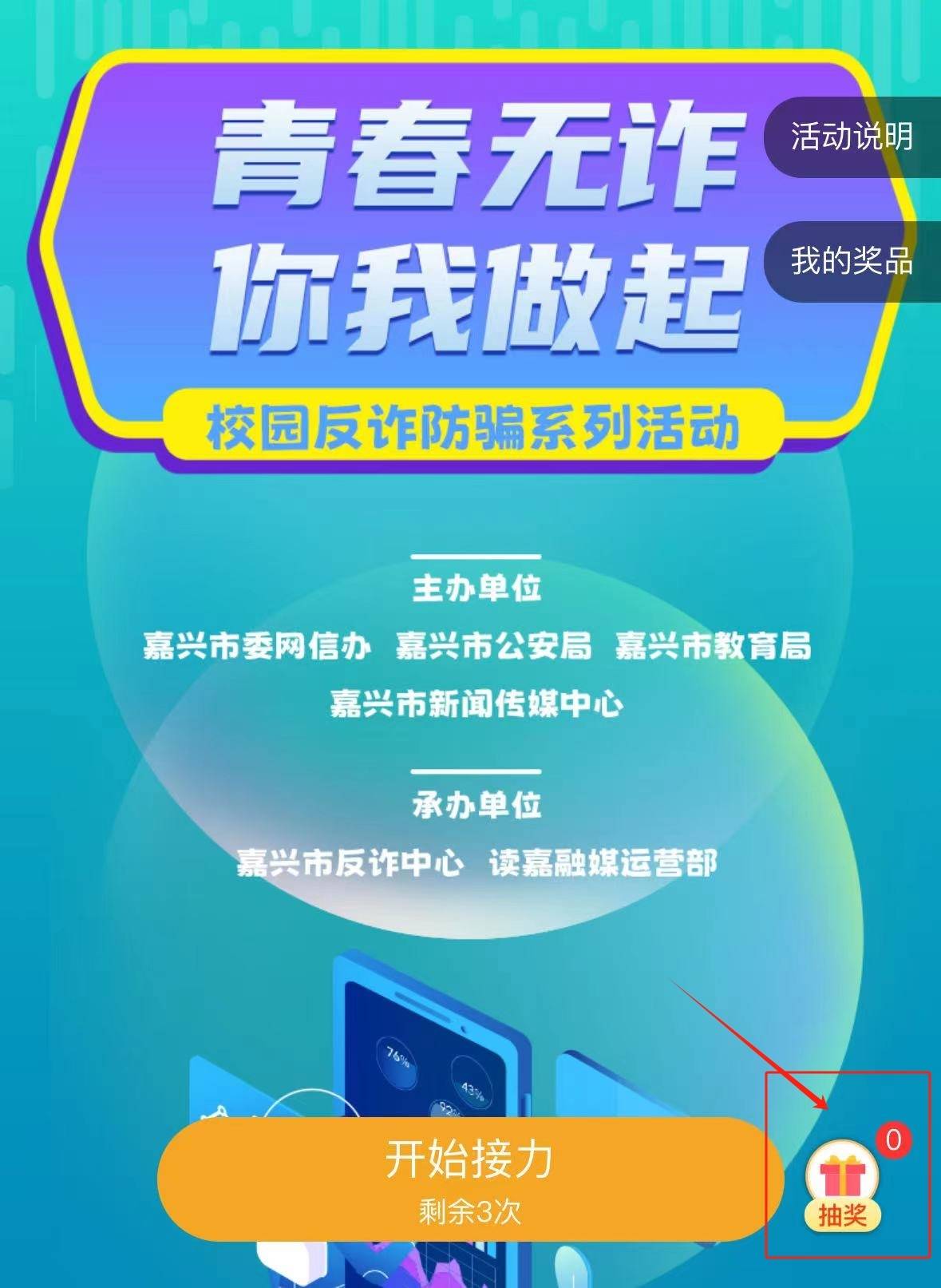Open the 活动说明 activity rules
The width and height of the screenshot is (941, 1288).
pos(852,137)
